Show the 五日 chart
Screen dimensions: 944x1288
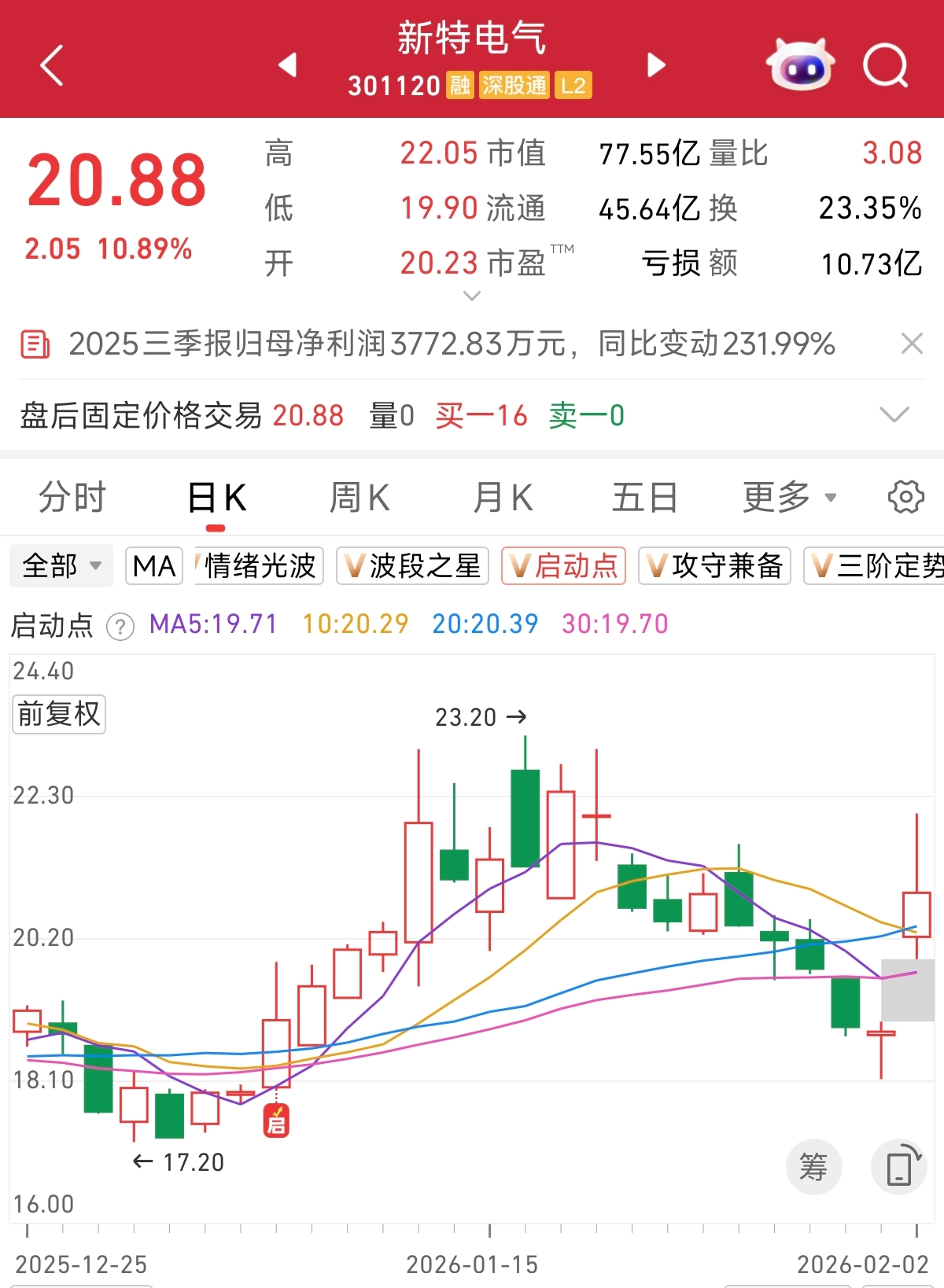tap(644, 497)
